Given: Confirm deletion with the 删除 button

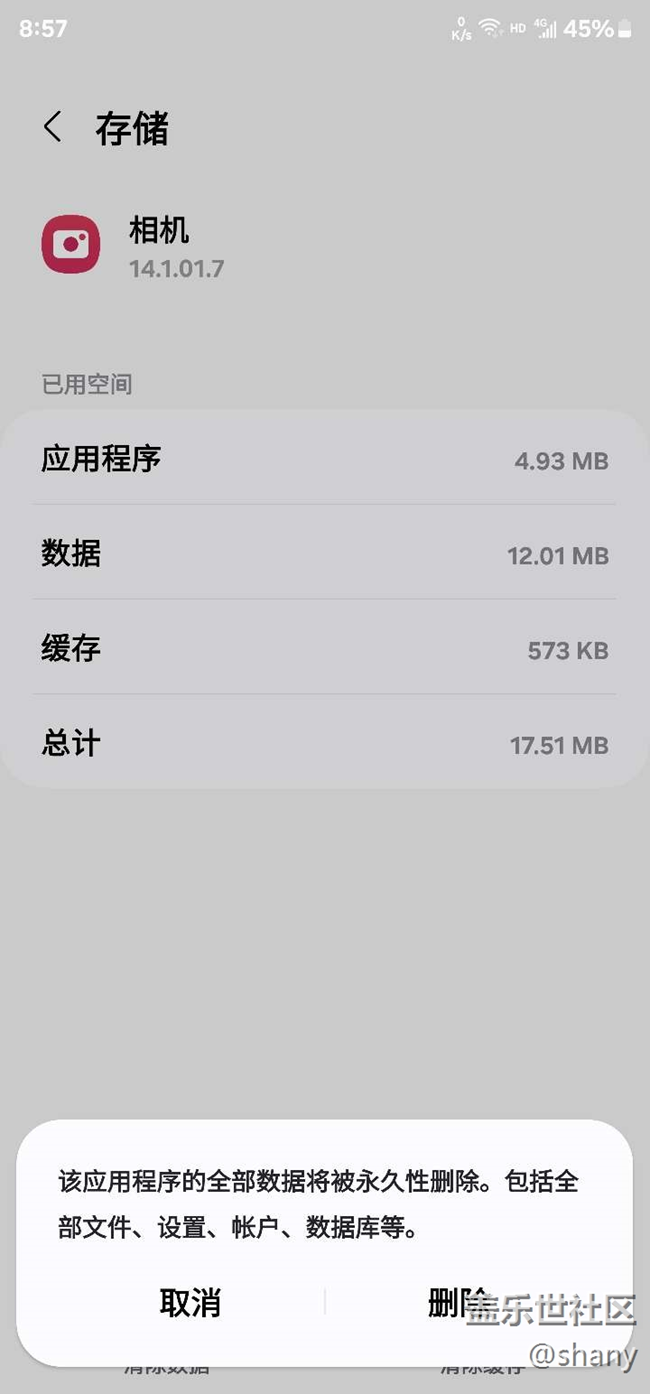Looking at the screenshot, I should tap(458, 1302).
